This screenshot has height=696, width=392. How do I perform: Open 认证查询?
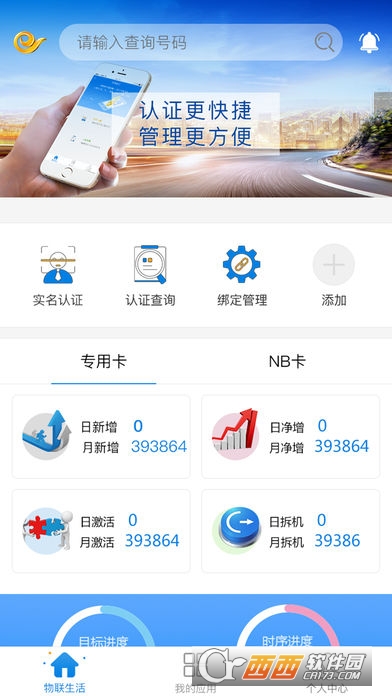pos(150,276)
